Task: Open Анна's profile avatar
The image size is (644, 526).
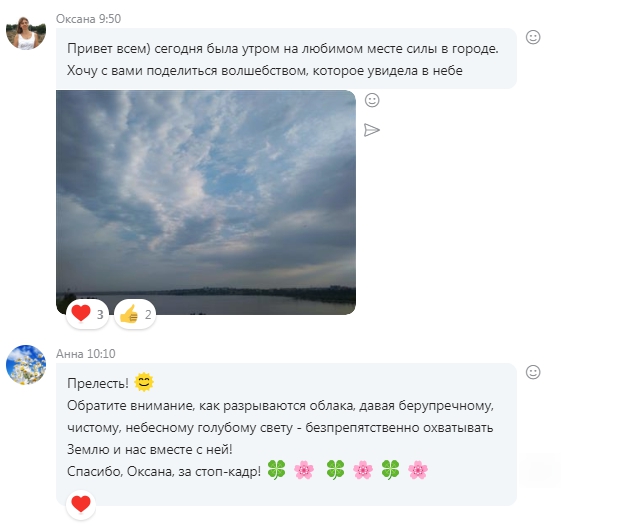Action: point(25,365)
